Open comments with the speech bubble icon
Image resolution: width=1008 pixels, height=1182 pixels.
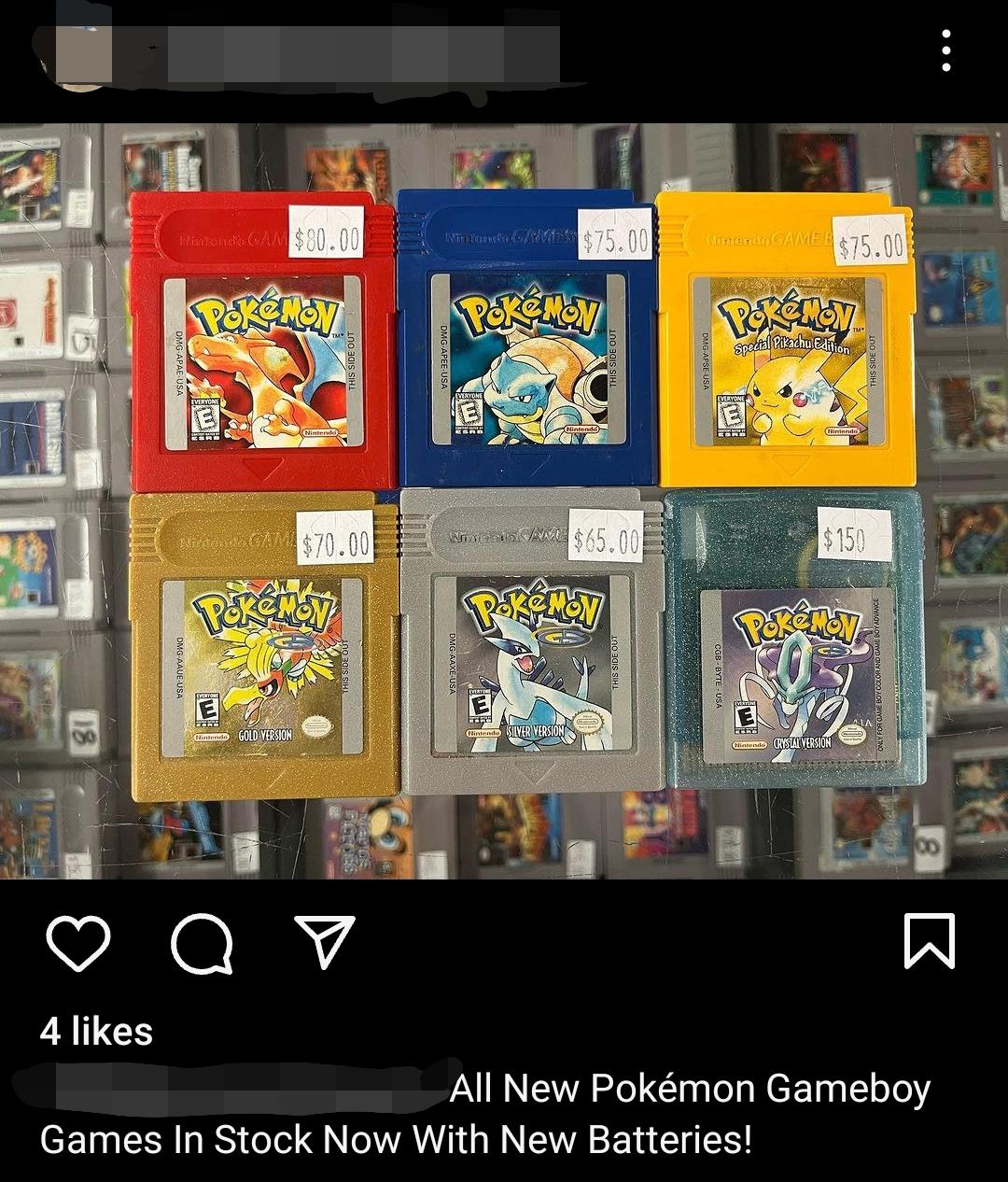[202, 943]
